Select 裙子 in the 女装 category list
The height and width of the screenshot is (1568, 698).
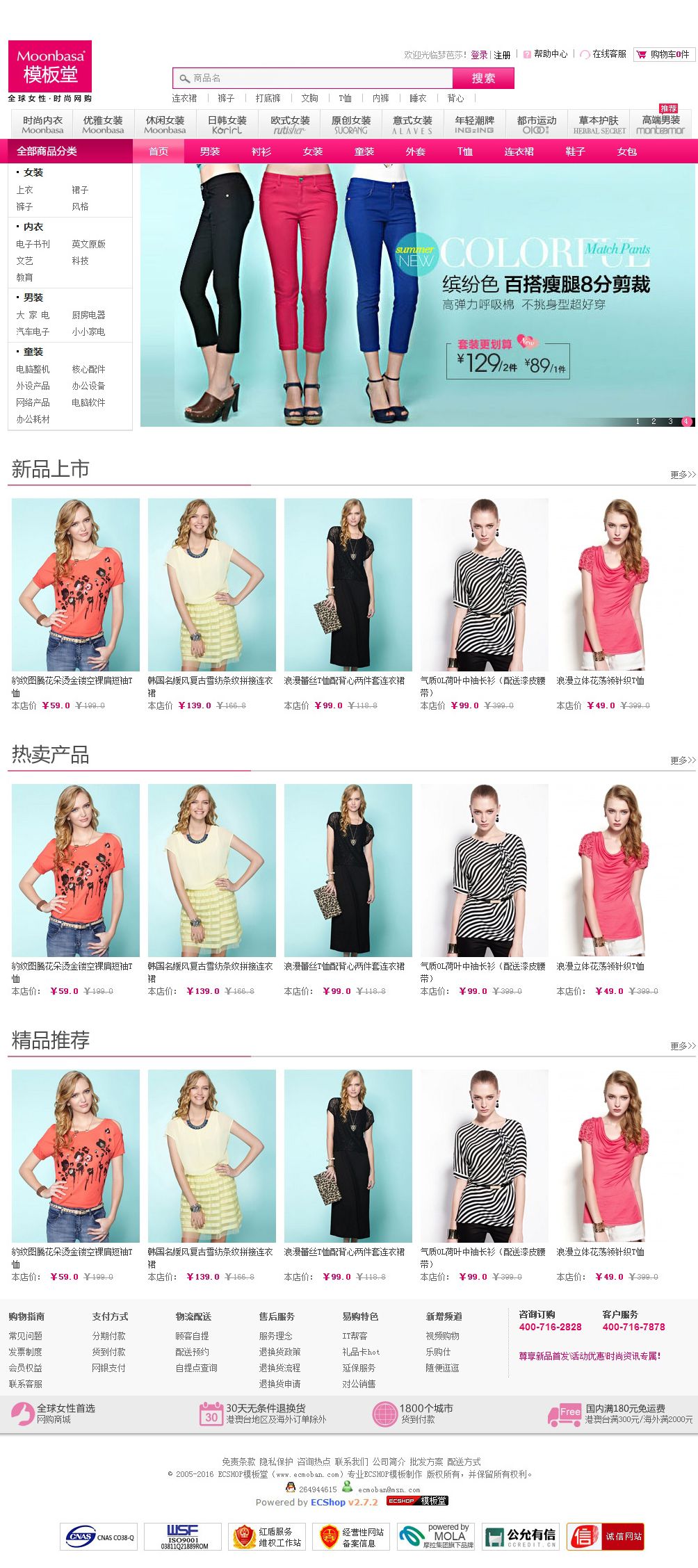[80, 190]
